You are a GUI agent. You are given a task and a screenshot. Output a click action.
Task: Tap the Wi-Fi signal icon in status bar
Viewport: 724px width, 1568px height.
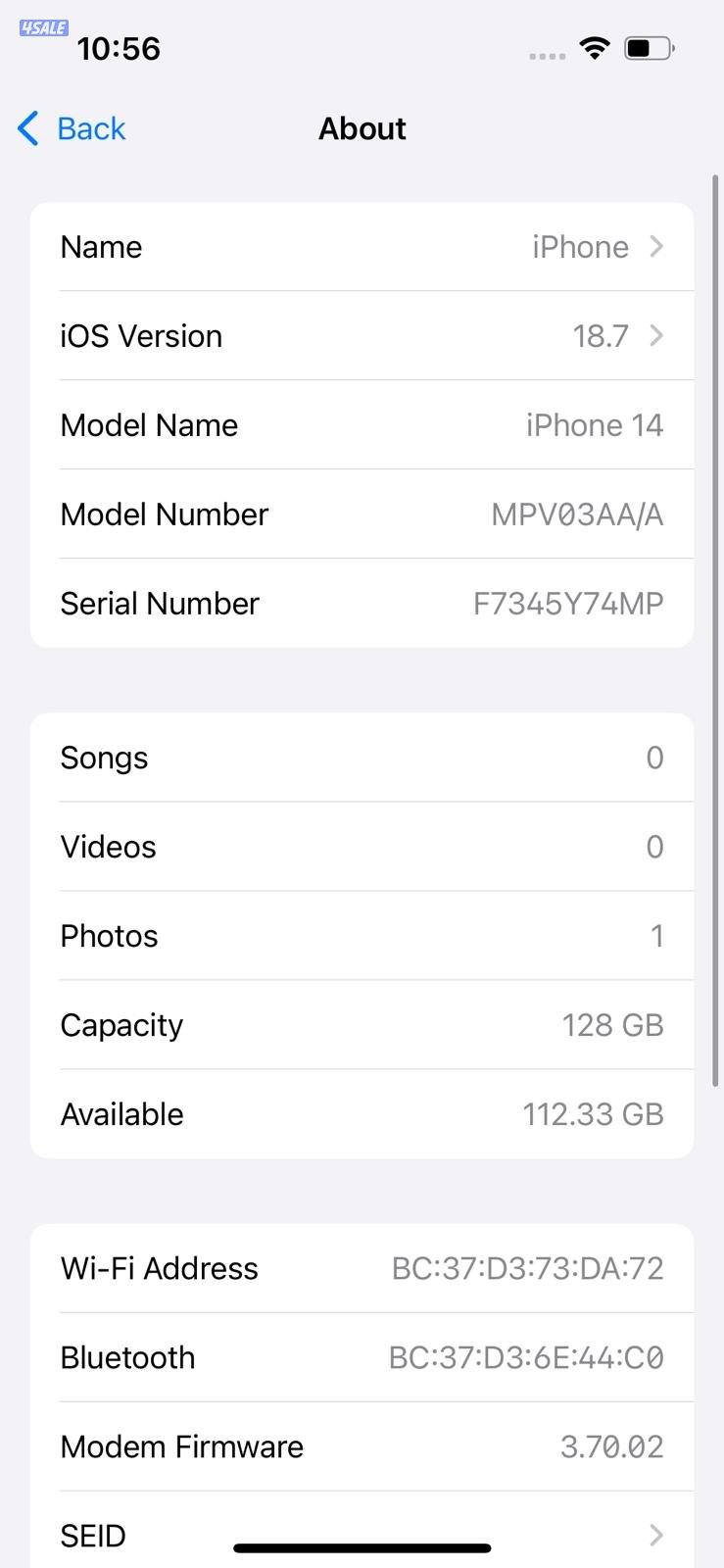coord(595,47)
